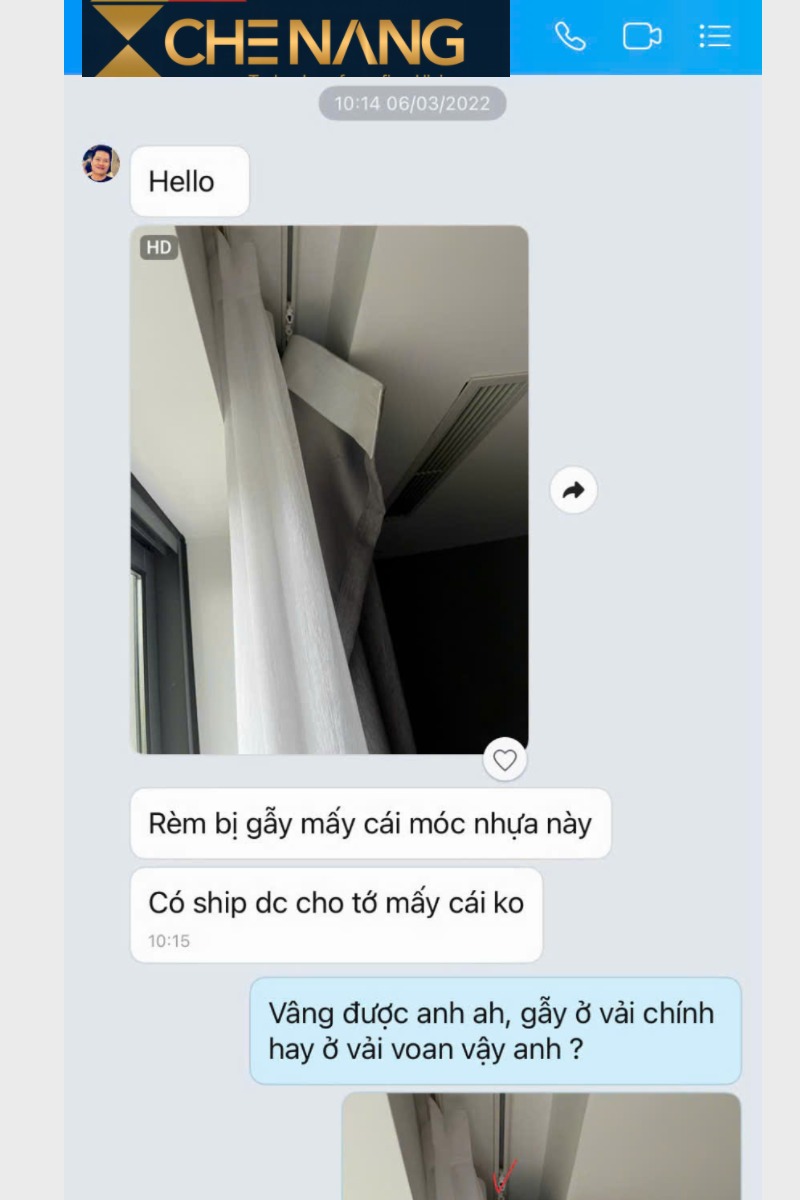
Task: Open the partially visible photo at bottom
Action: click(541, 1145)
